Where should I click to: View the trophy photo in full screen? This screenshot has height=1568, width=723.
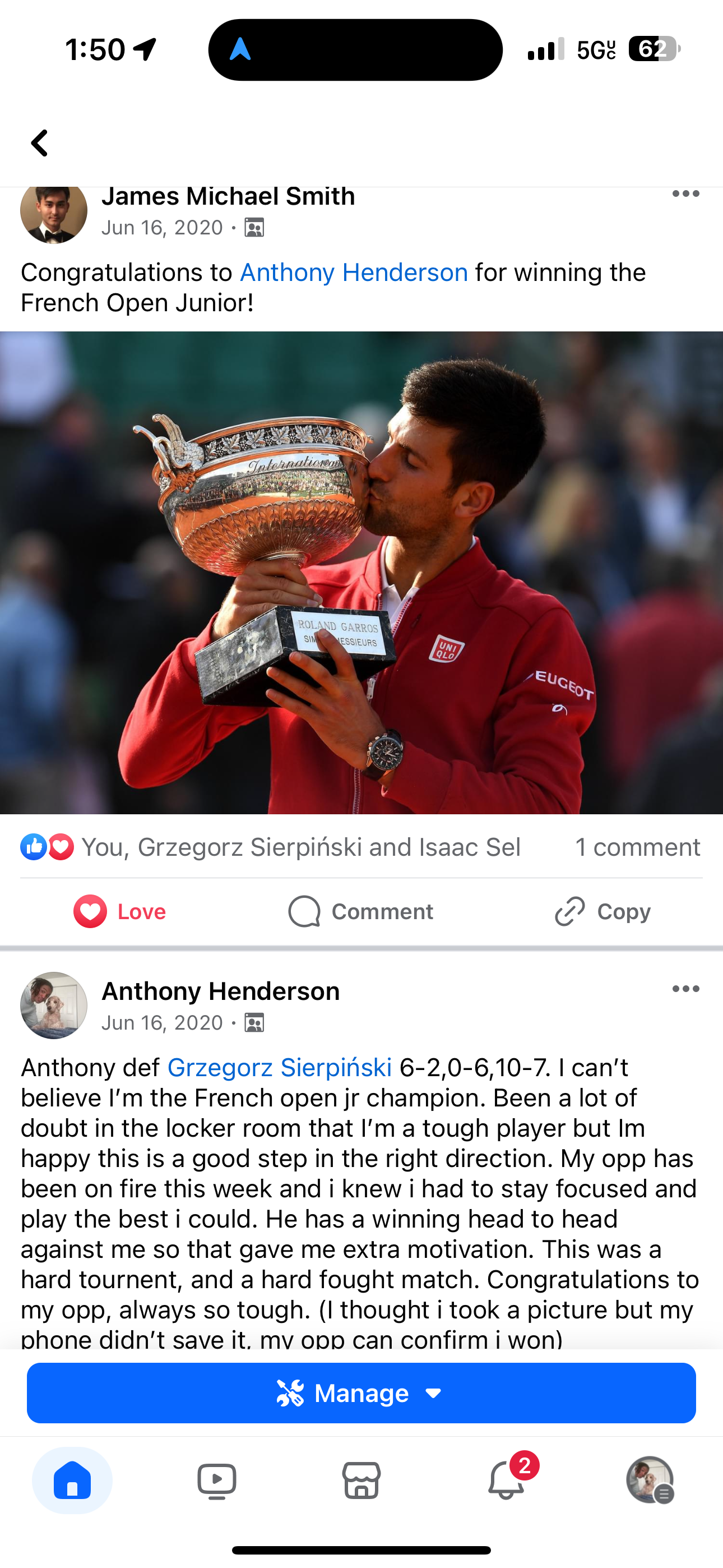361,572
